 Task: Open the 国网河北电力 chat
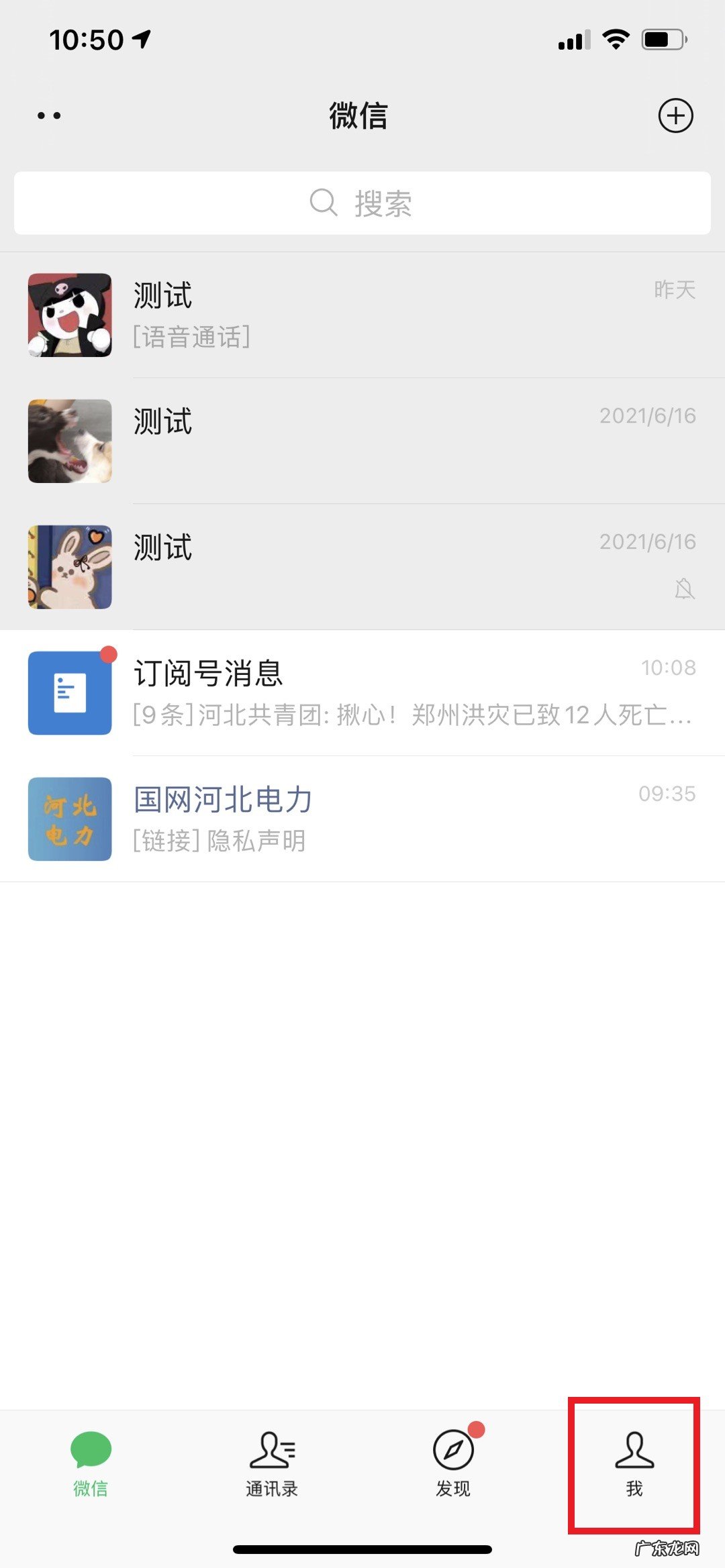tap(336, 819)
